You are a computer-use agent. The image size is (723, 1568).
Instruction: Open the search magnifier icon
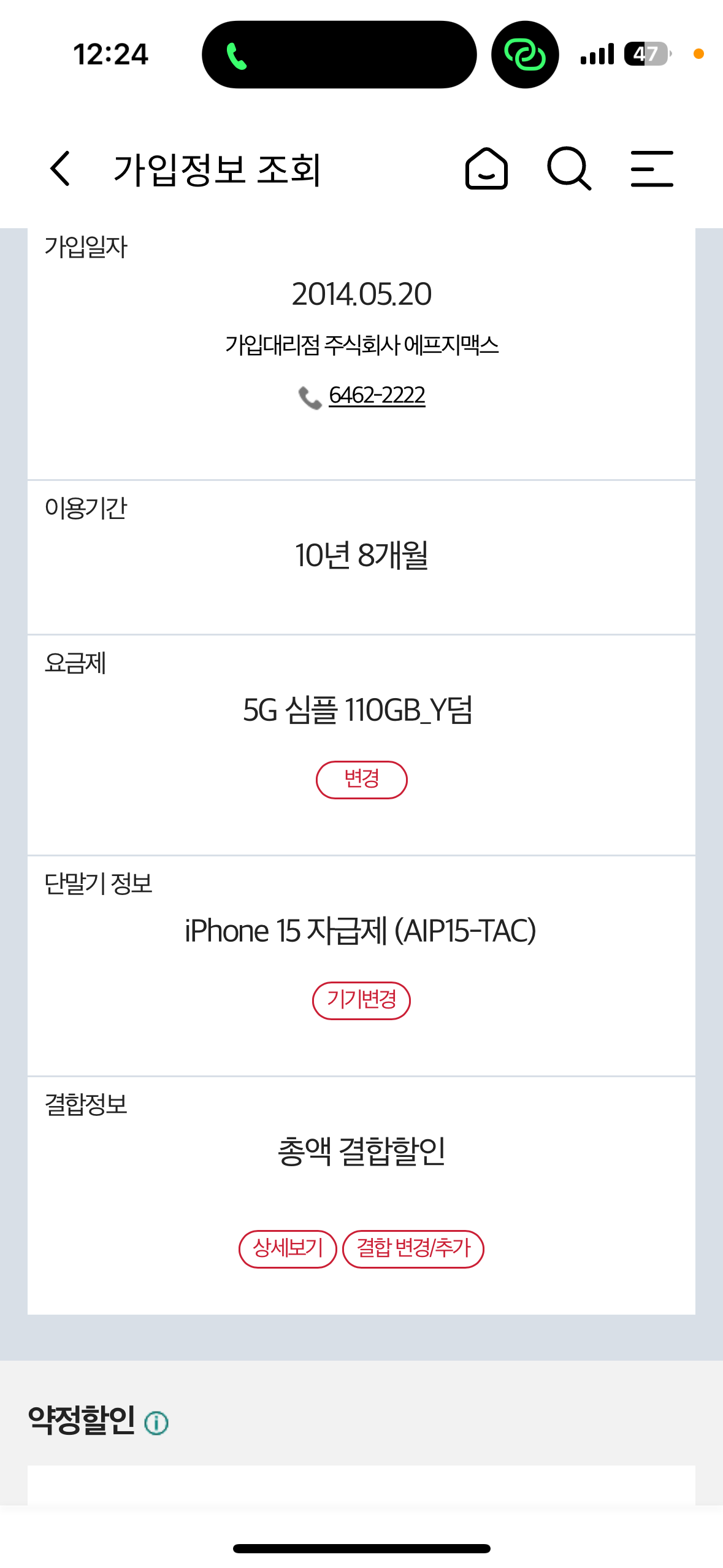(x=569, y=169)
